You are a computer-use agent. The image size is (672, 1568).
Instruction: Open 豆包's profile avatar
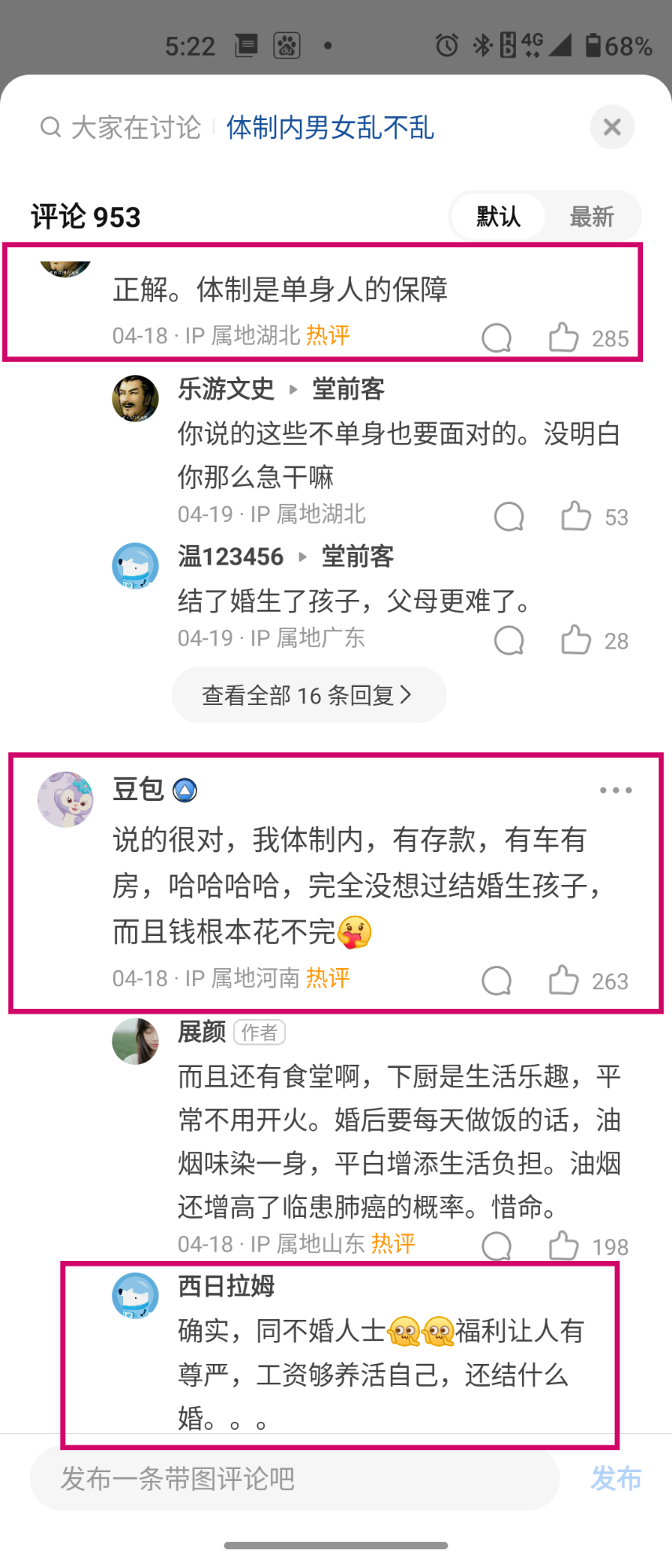click(x=65, y=799)
